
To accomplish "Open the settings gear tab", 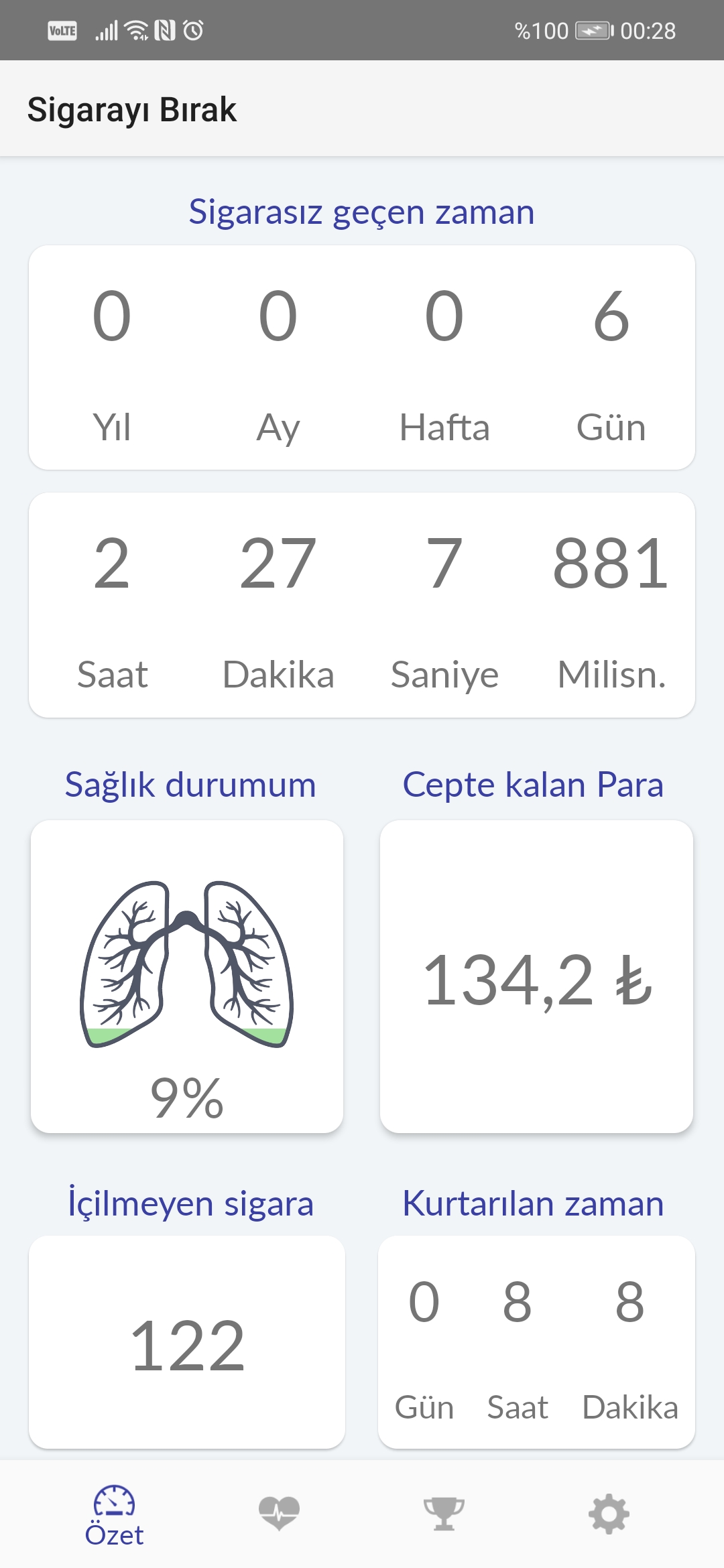I will point(609,1514).
